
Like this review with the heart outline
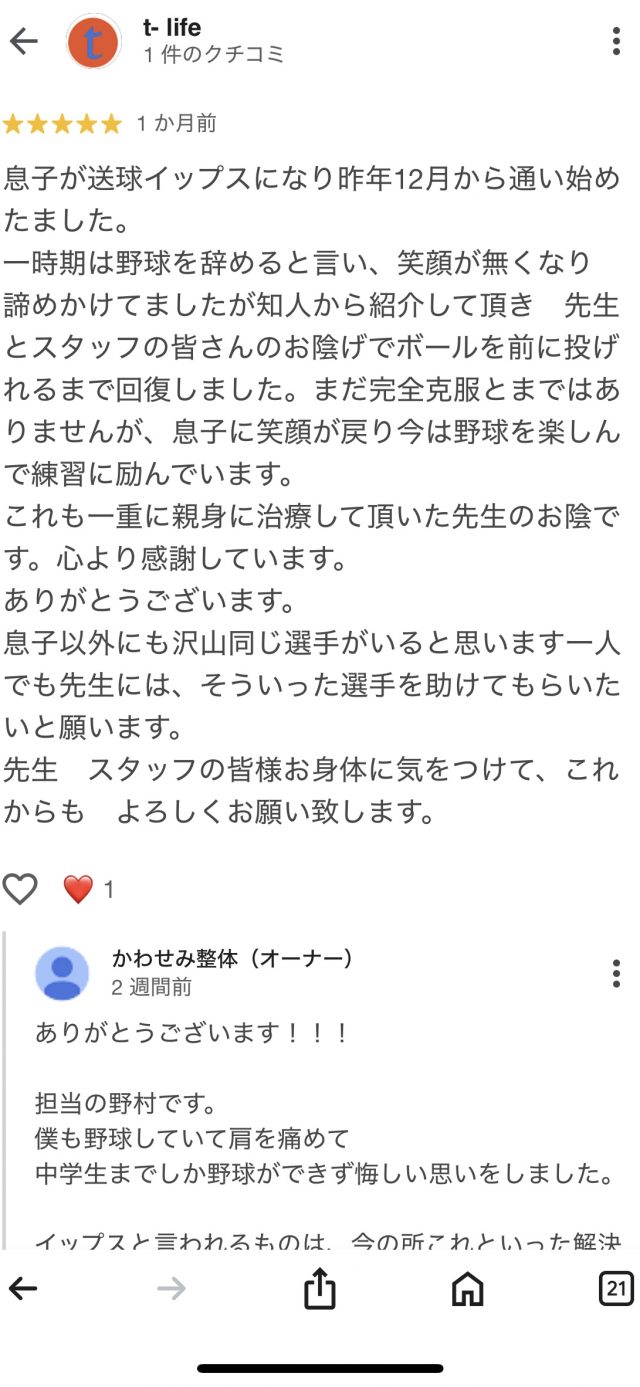click(20, 888)
